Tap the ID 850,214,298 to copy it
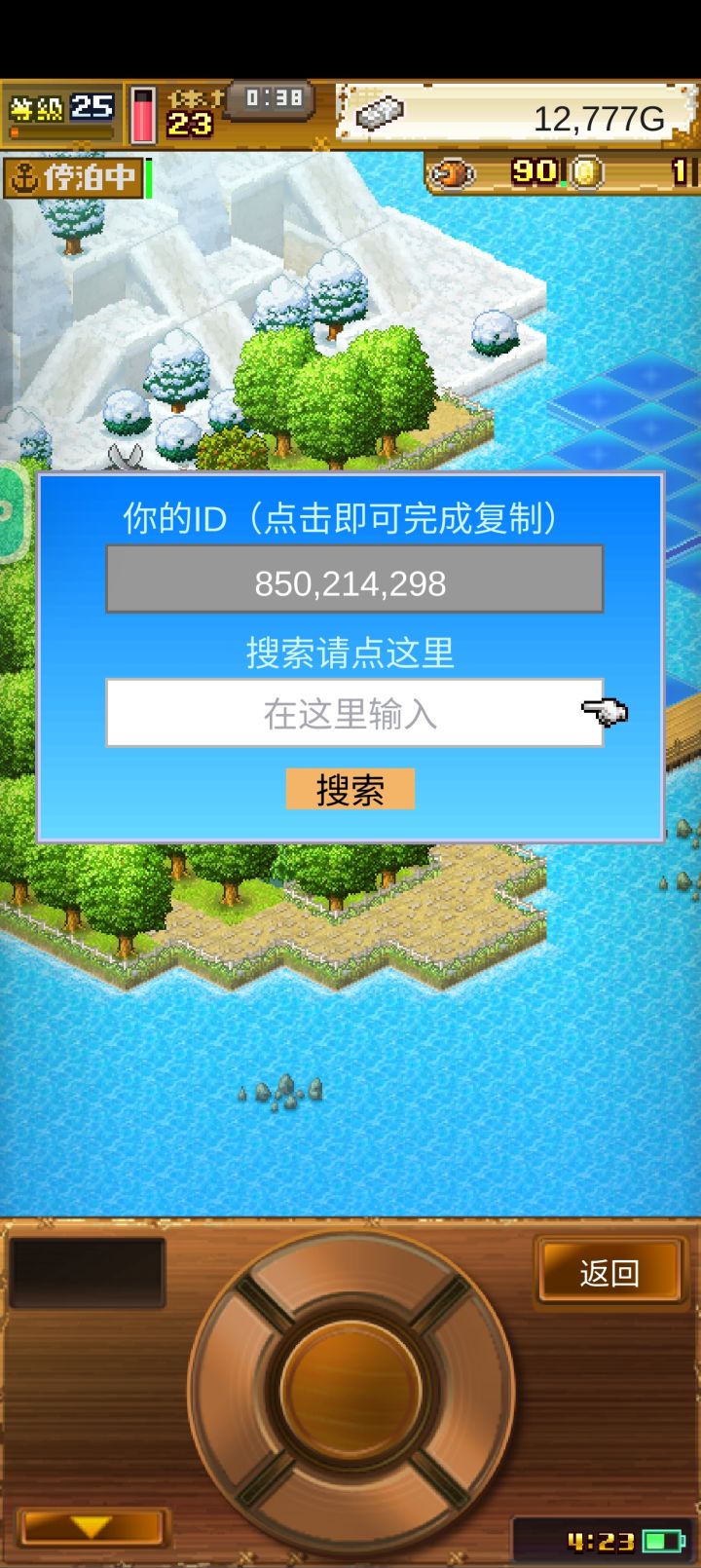 pos(352,582)
